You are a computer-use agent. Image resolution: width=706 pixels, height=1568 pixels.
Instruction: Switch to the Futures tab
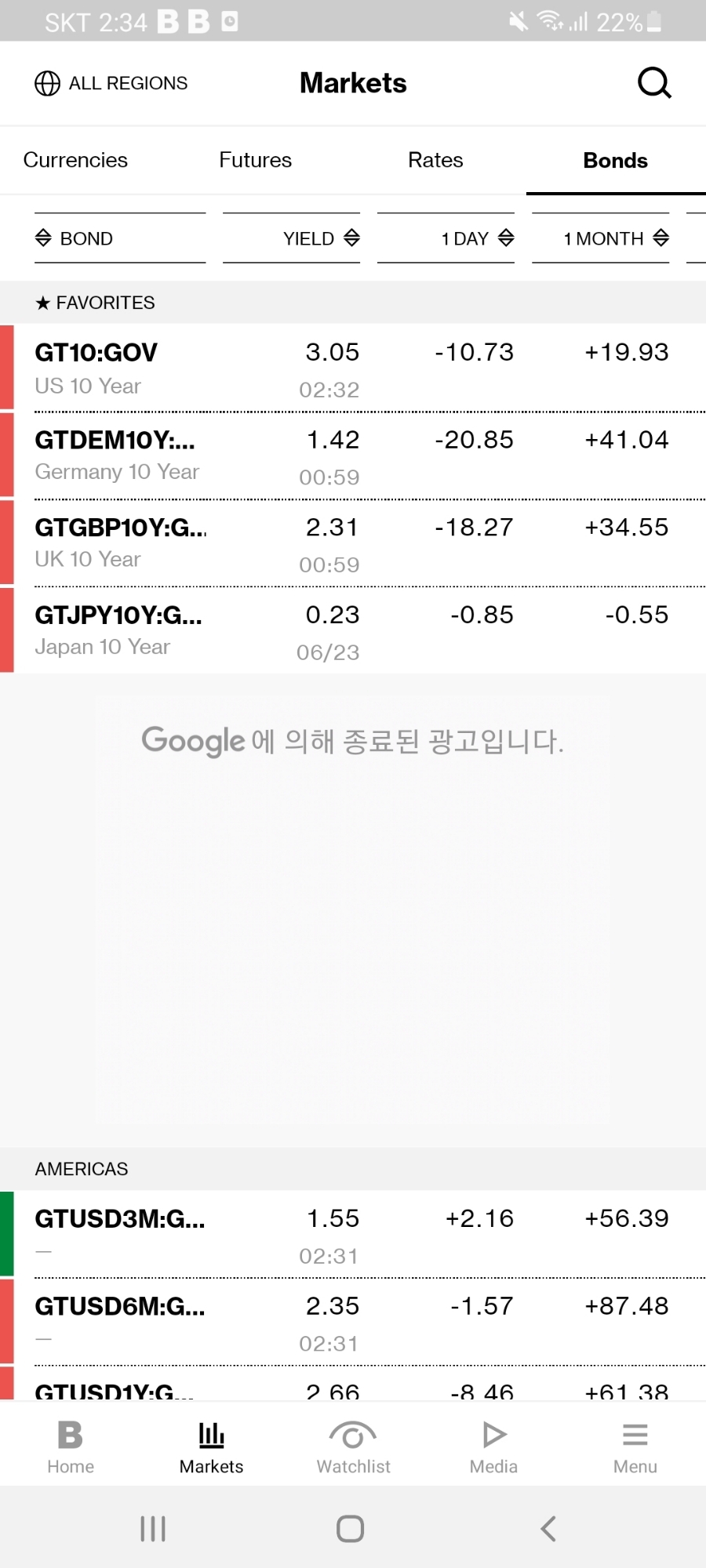255,160
